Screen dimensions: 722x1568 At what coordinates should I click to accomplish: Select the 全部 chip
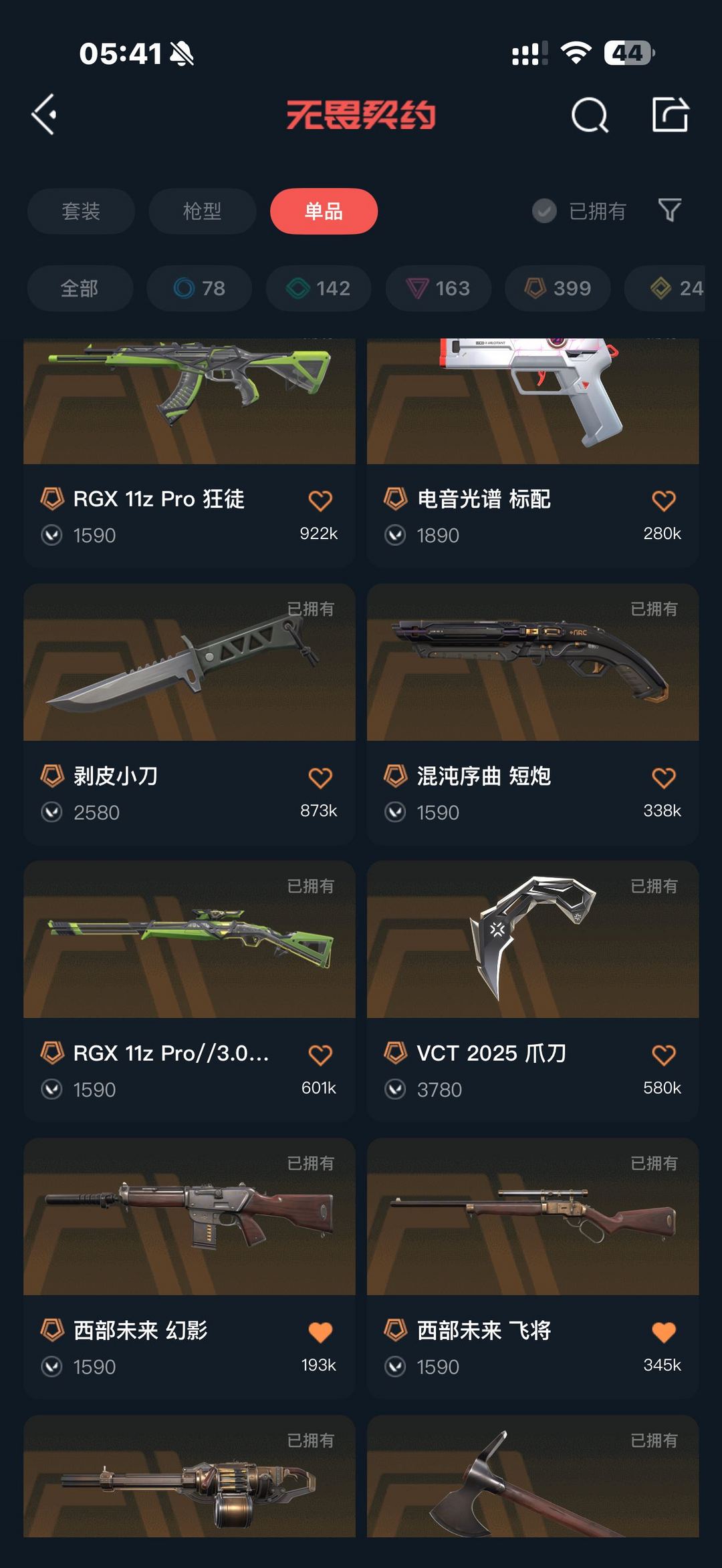[80, 289]
